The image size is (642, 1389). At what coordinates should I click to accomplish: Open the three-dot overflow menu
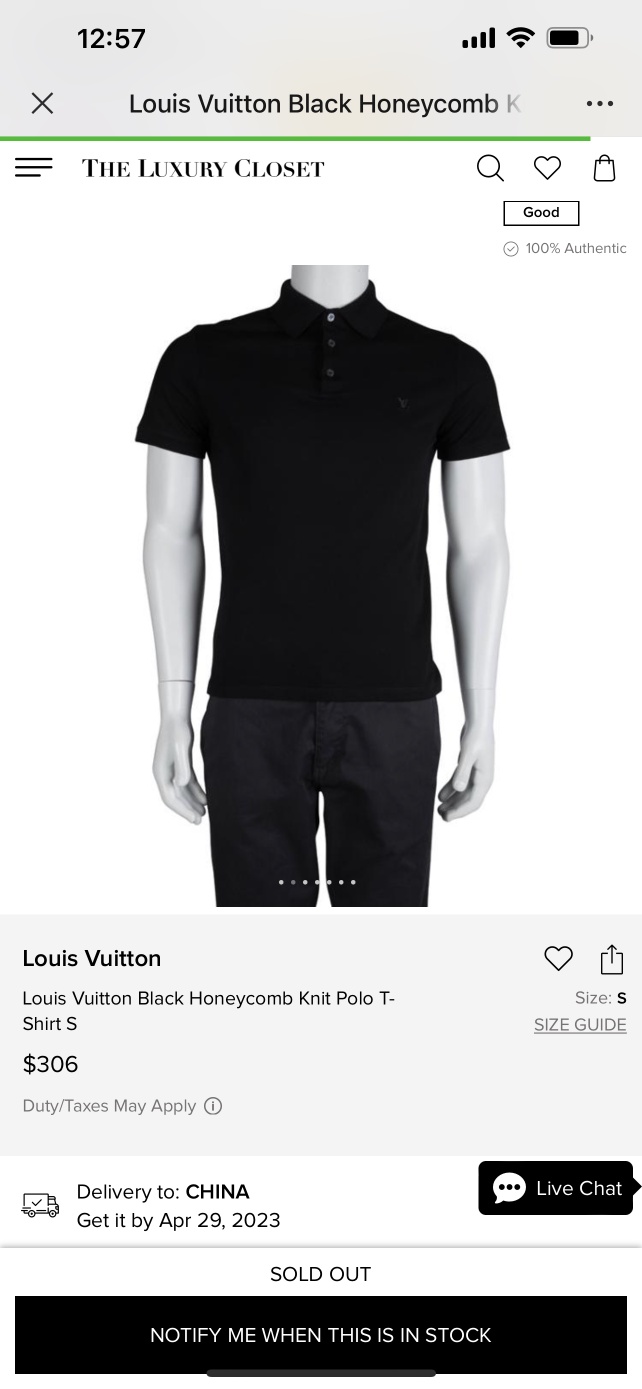coord(600,103)
